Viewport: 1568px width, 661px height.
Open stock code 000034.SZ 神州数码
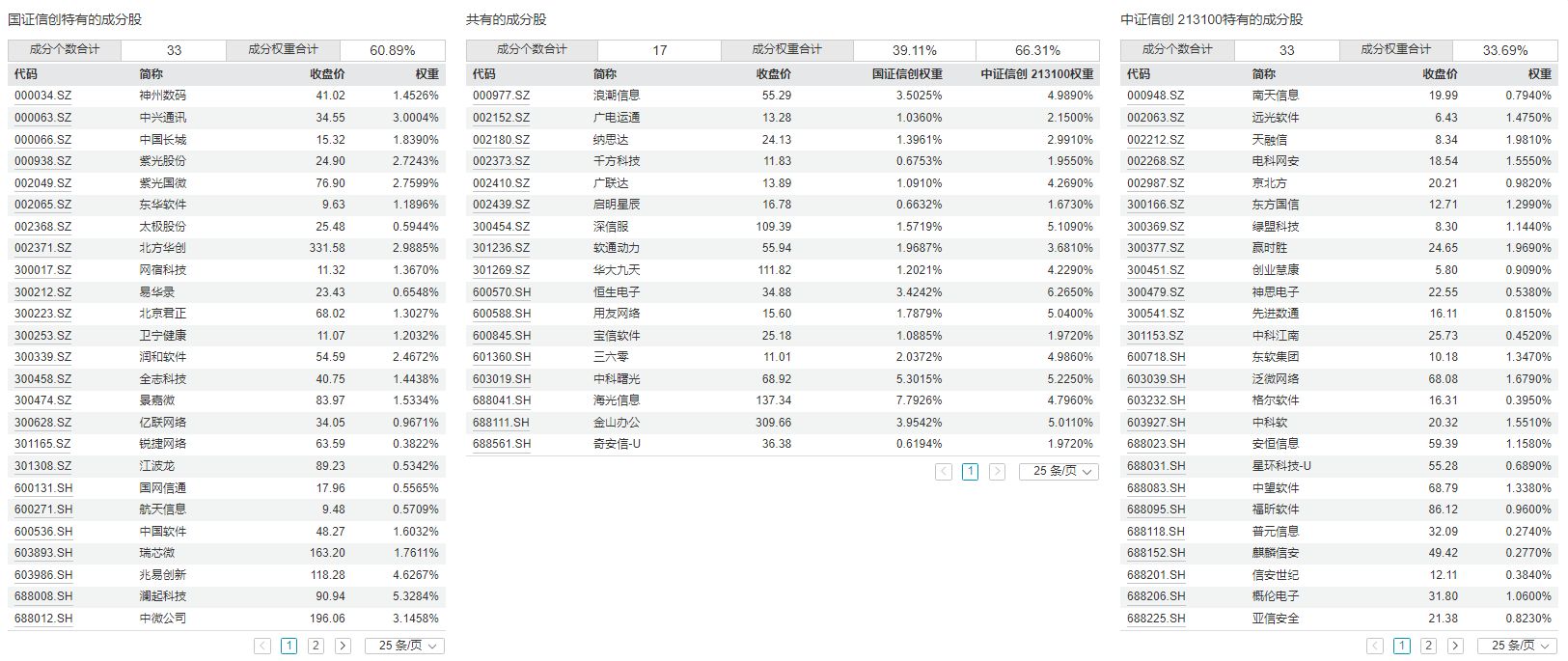tap(42, 96)
